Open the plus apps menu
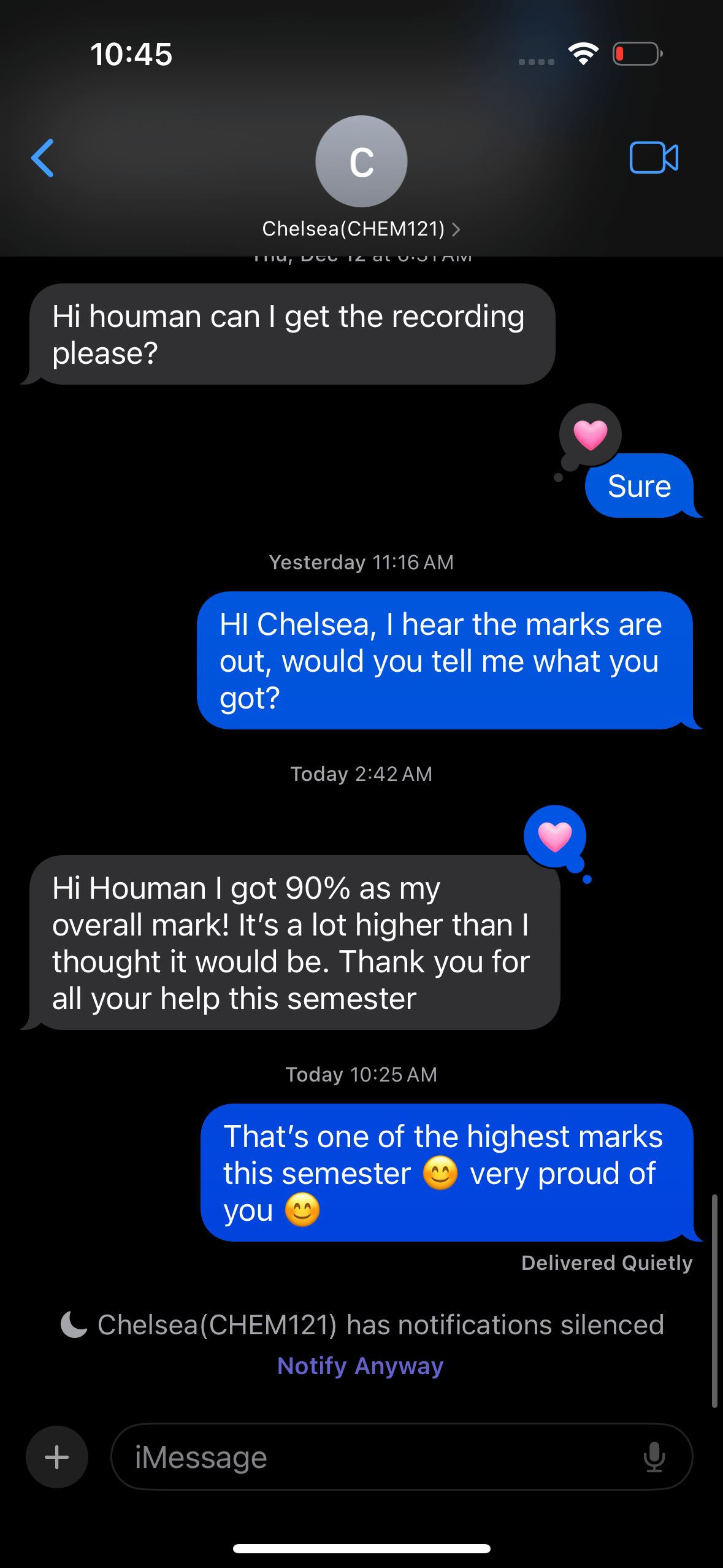Viewport: 723px width, 1568px height. point(57,1456)
